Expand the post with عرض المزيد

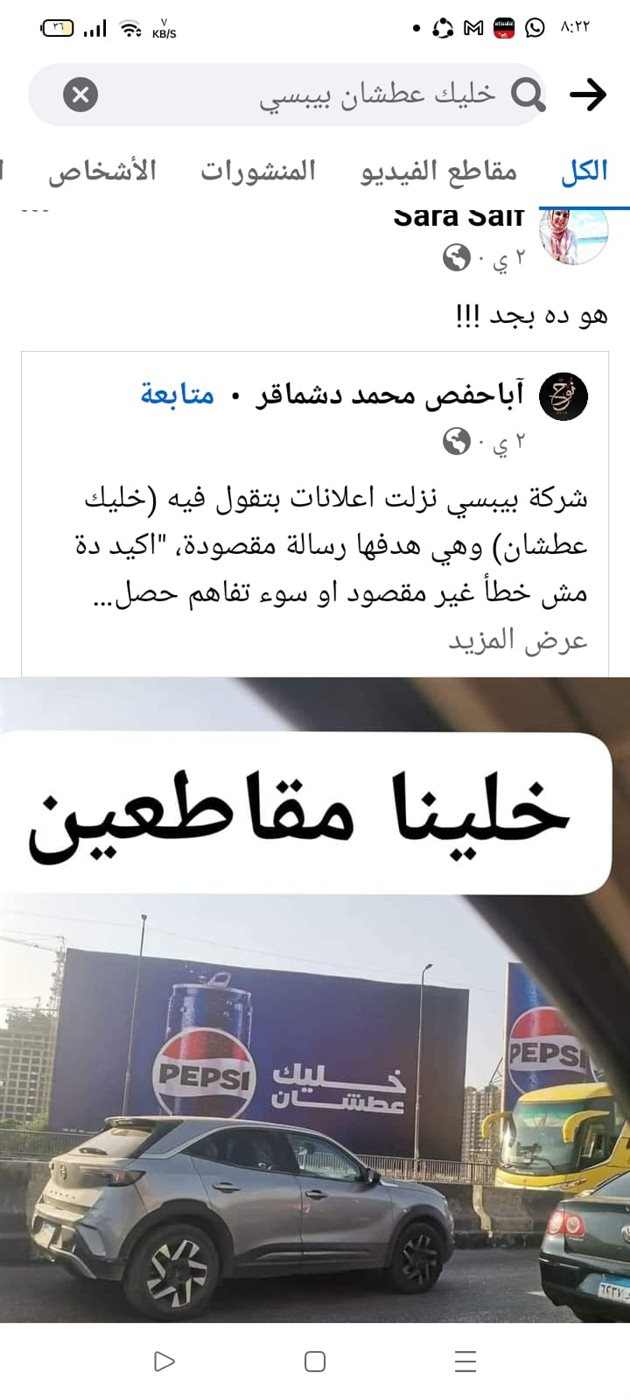[516, 640]
